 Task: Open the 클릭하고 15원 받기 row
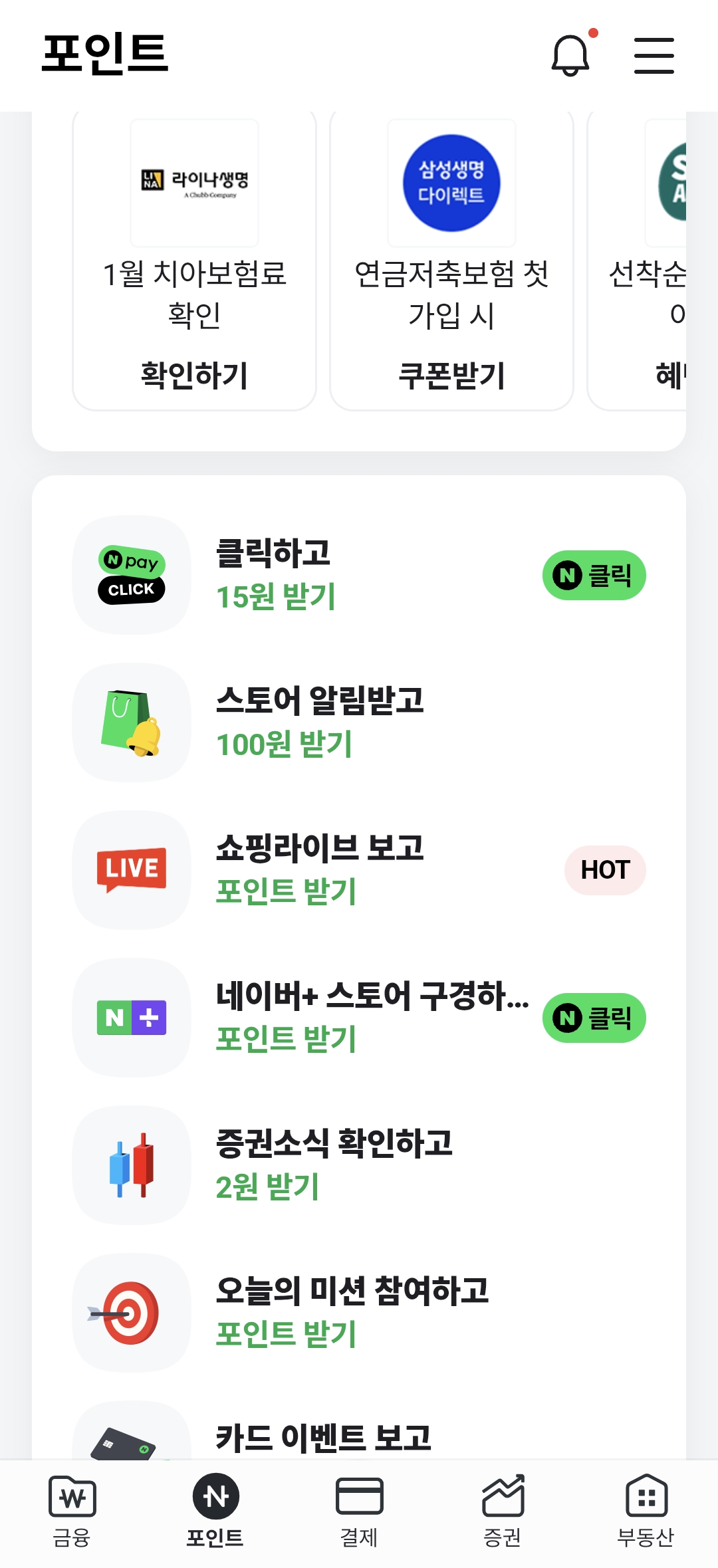click(x=359, y=575)
